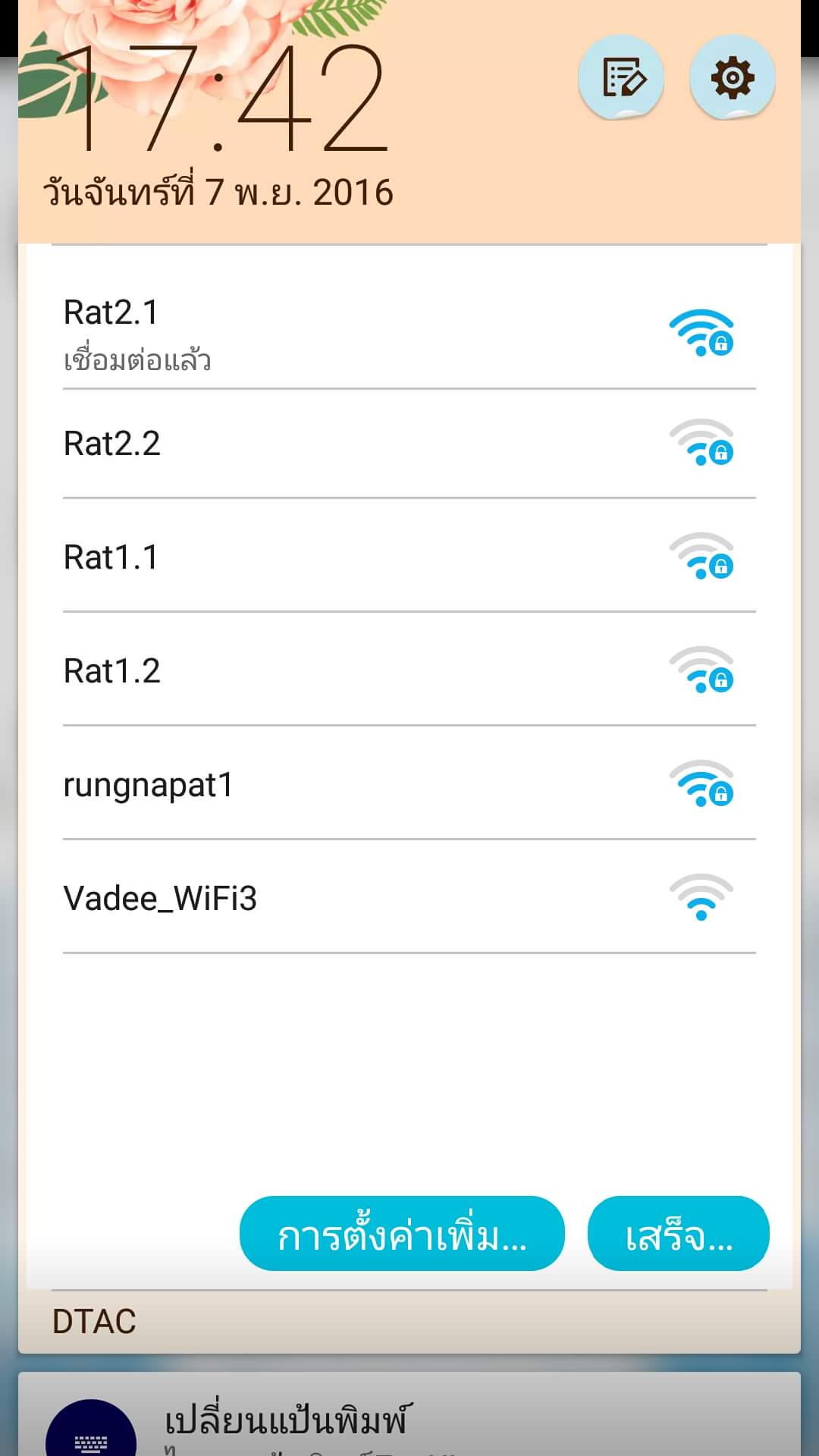Open more settings (การตั้งค่าเพิ่ม...)

click(x=402, y=1233)
